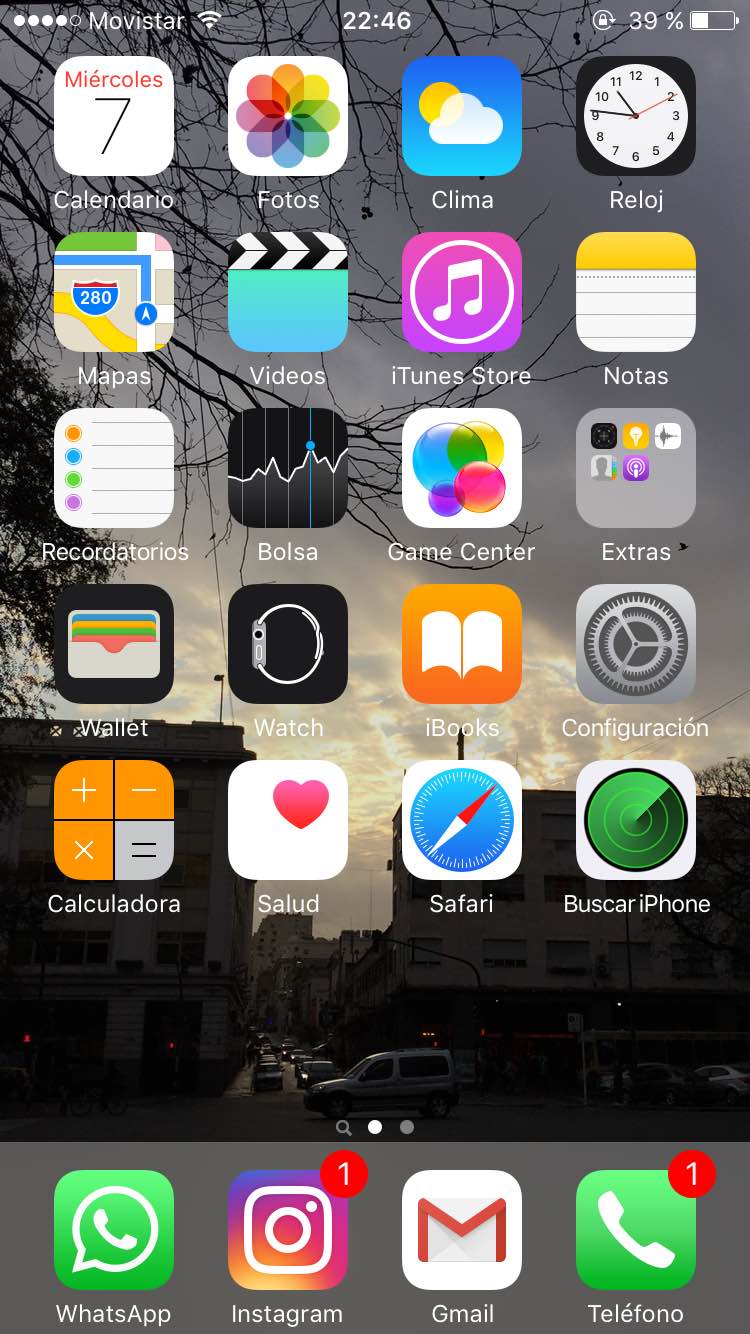Open the Extras folder
750x1334 pixels.
click(x=636, y=469)
